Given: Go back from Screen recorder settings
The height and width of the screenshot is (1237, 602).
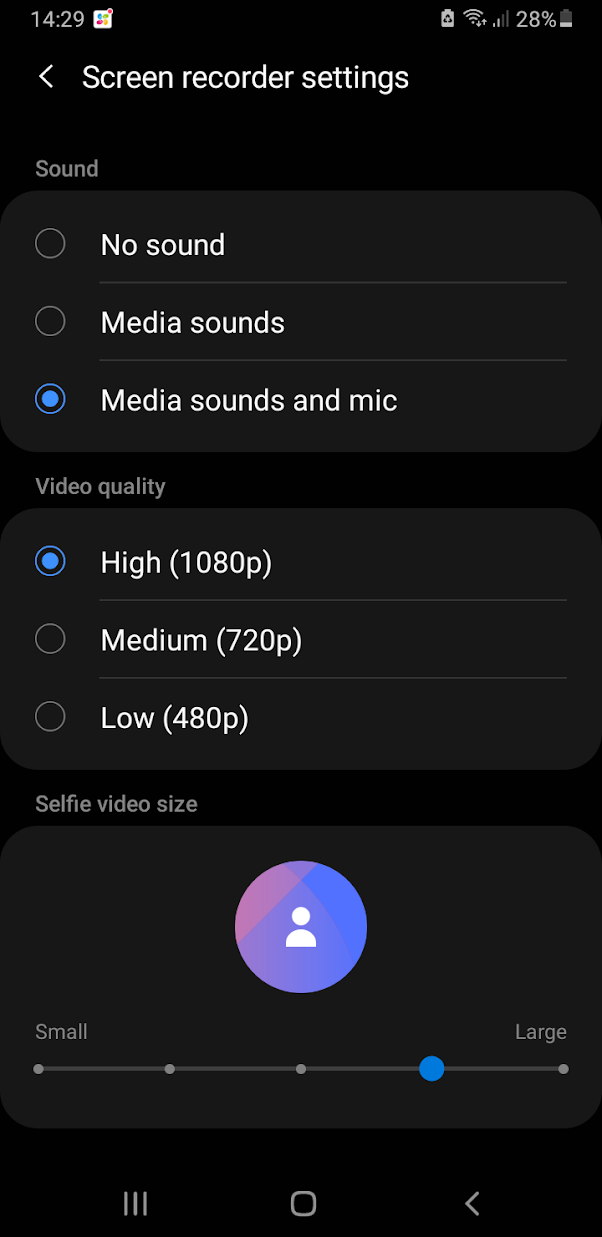Looking at the screenshot, I should click(46, 77).
